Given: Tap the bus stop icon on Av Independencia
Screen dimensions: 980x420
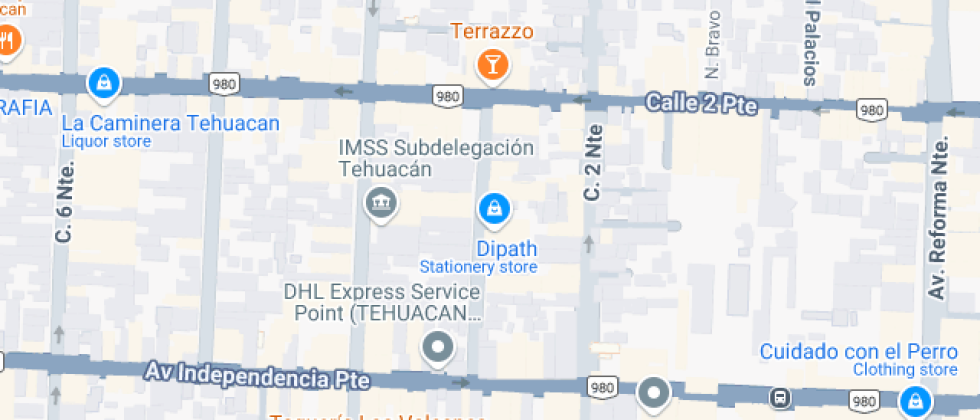Looking at the screenshot, I should coord(779,398).
